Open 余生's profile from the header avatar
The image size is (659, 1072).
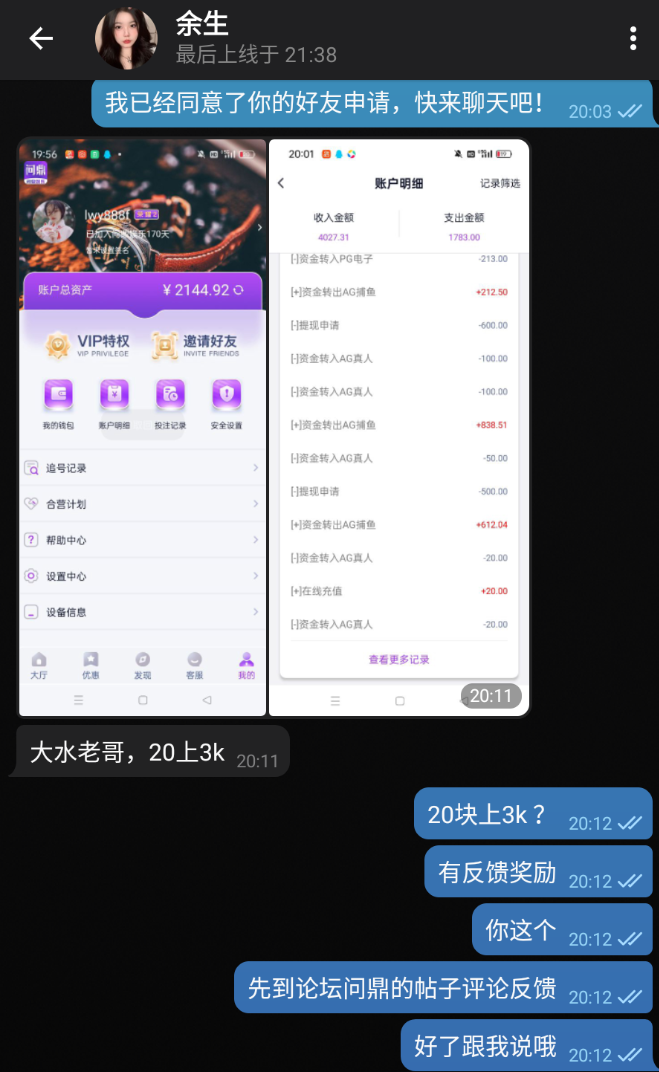(x=126, y=39)
